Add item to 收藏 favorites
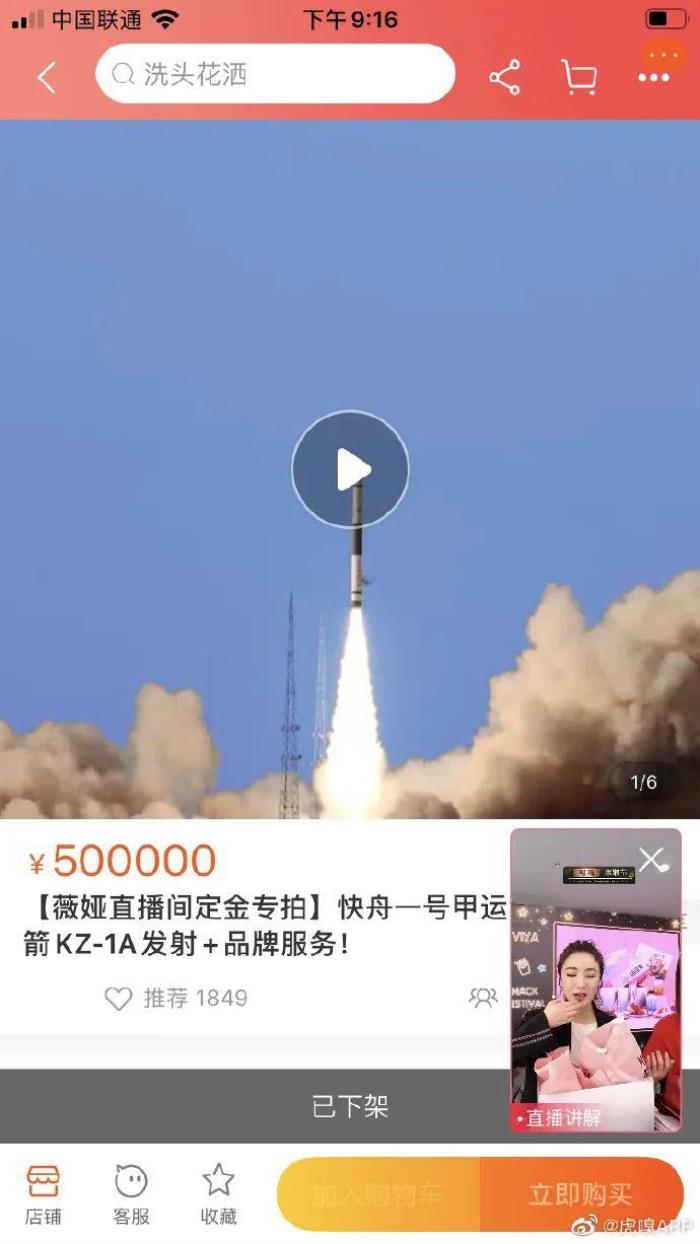Screen dimensions: 700x1244 219,1194
